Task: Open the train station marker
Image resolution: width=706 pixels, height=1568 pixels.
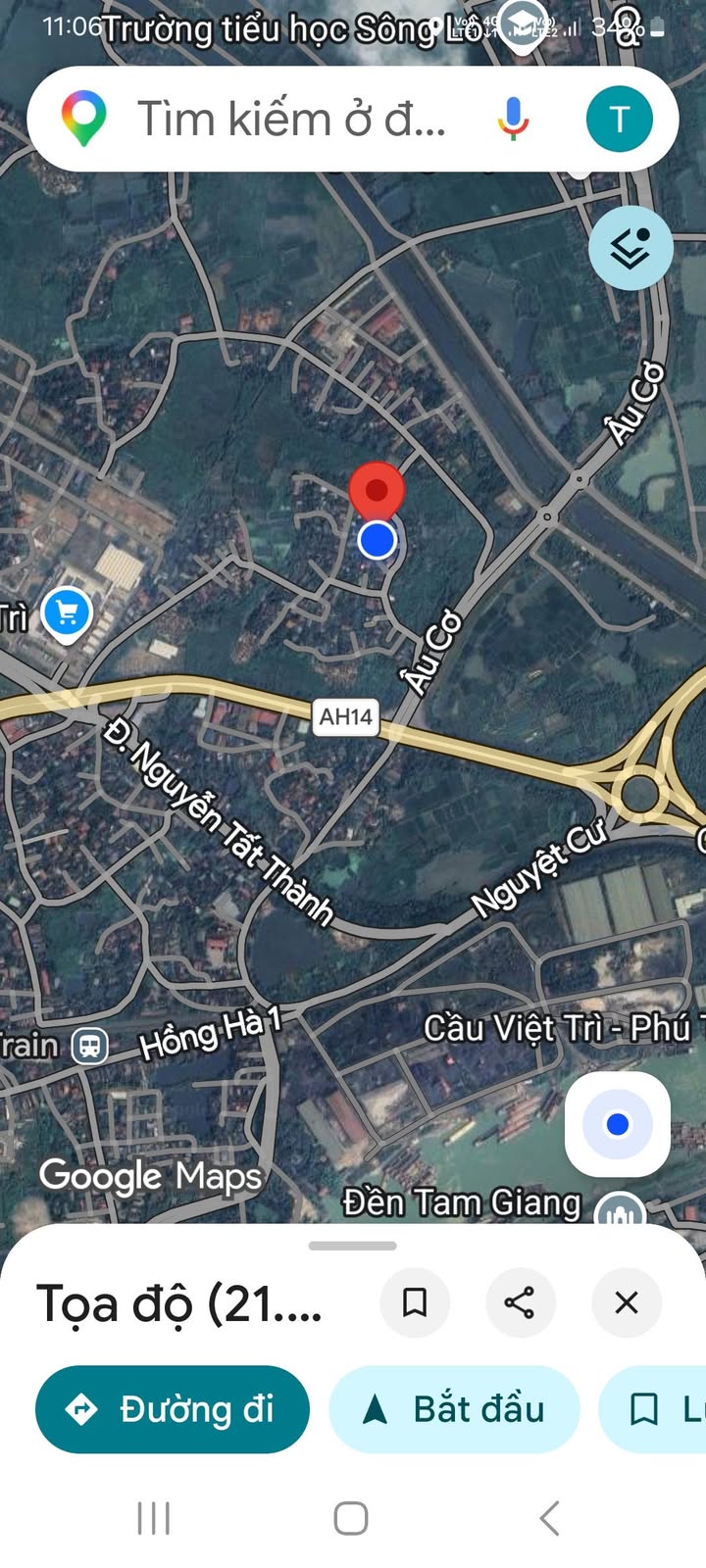Action: [89, 1045]
